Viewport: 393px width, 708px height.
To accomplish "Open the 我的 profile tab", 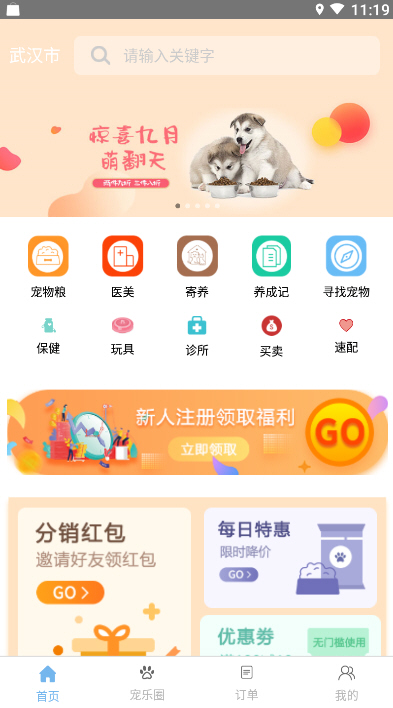I will (346, 683).
